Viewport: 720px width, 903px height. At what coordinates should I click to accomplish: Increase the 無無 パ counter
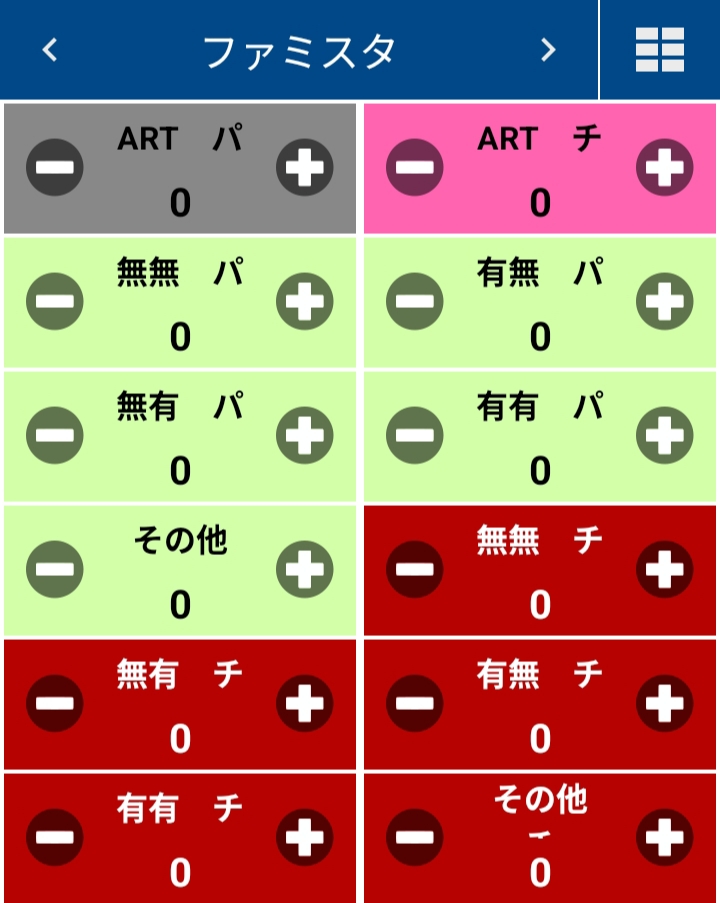[304, 301]
